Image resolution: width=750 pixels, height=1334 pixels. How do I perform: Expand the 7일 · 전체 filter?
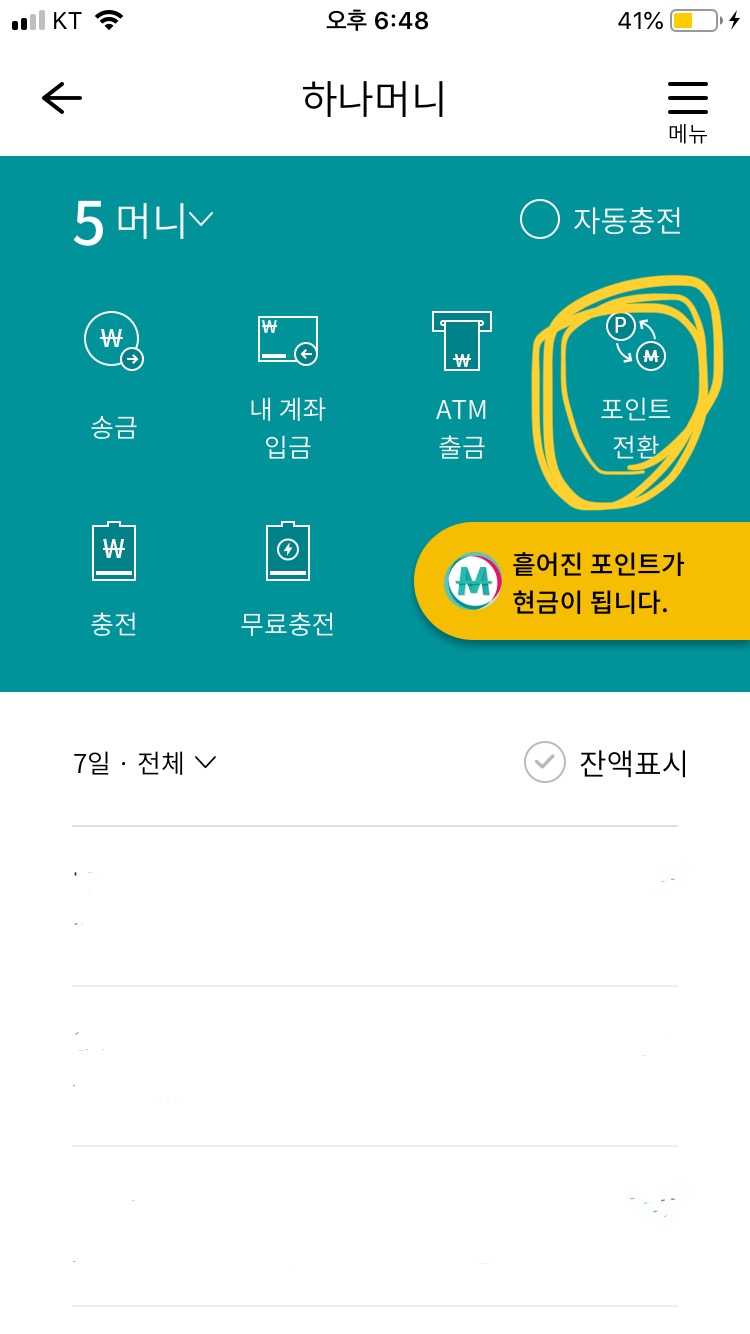tap(145, 763)
